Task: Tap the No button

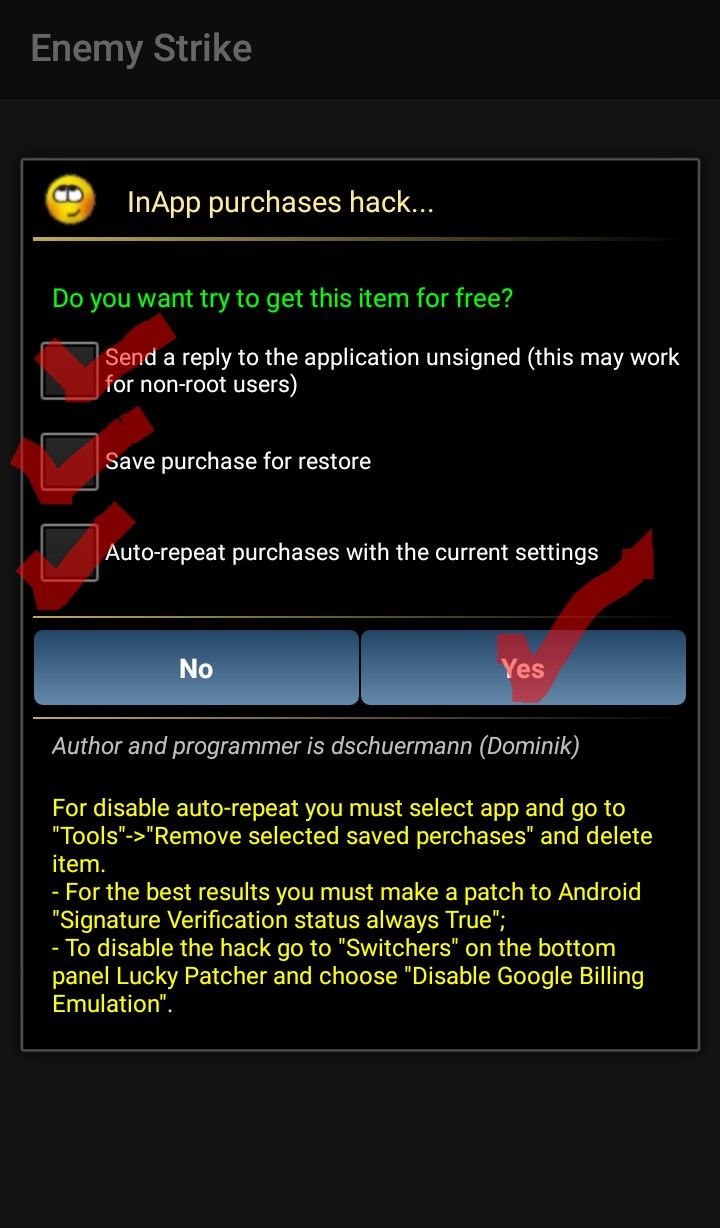Action: click(196, 668)
